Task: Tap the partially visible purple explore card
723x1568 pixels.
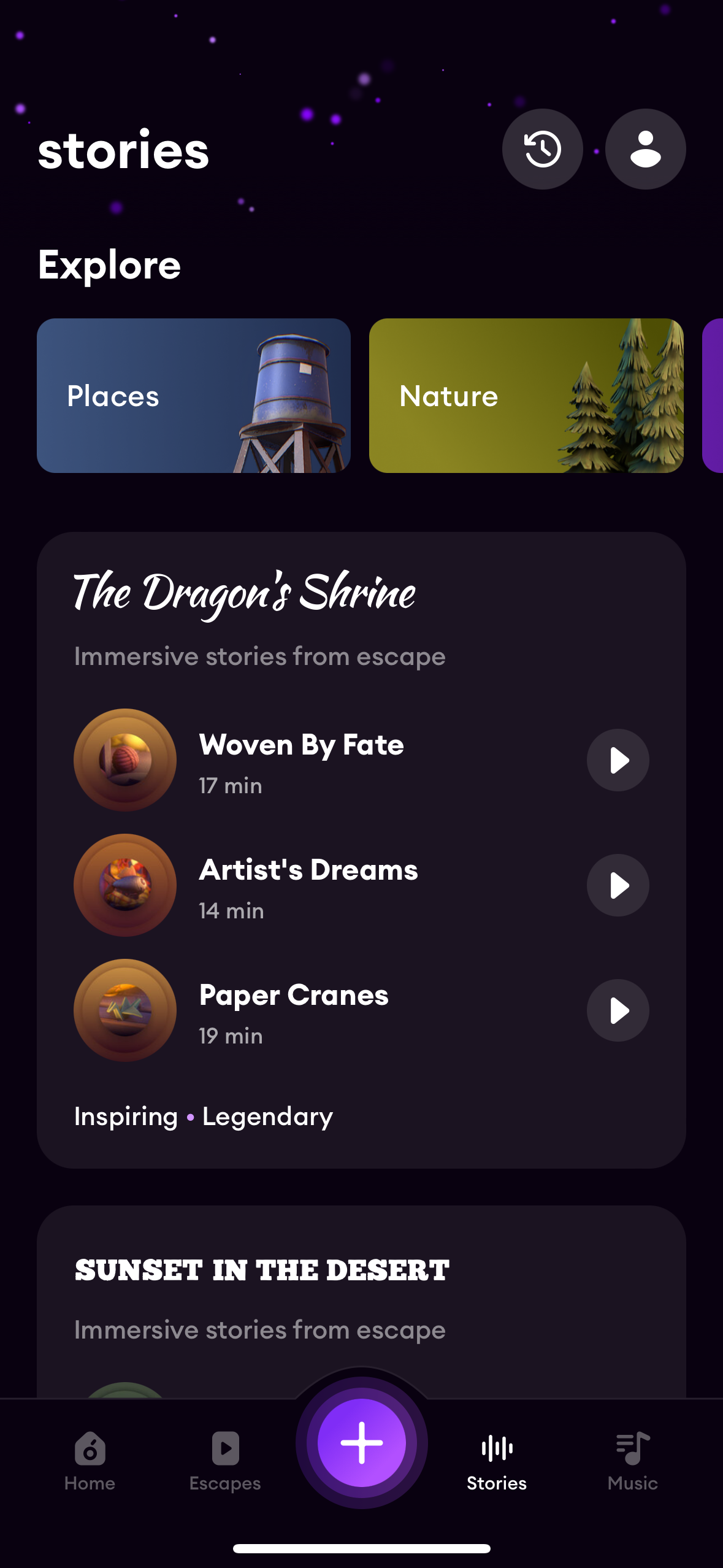Action: 715,395
